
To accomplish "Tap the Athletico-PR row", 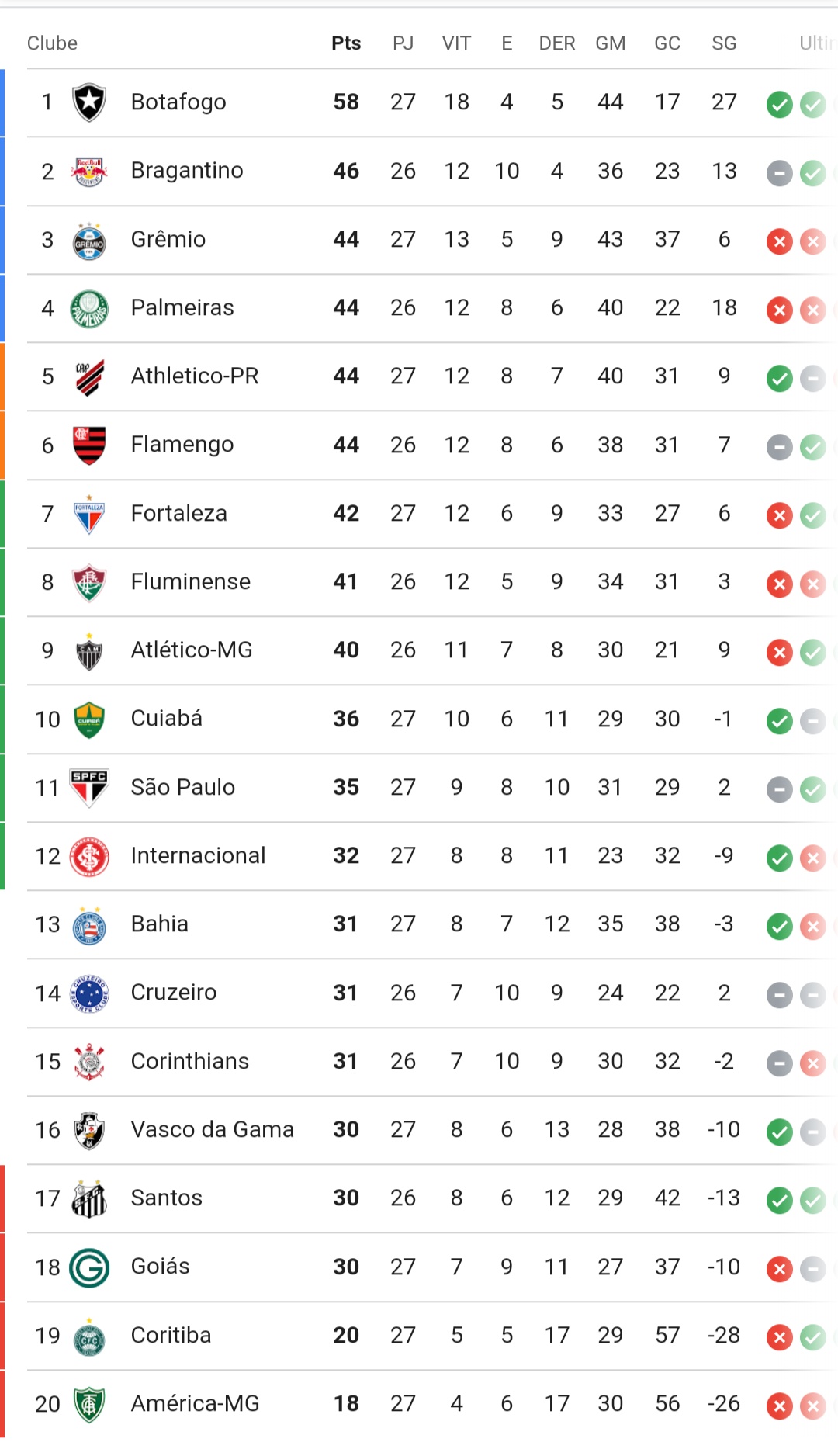I will [x=419, y=376].
